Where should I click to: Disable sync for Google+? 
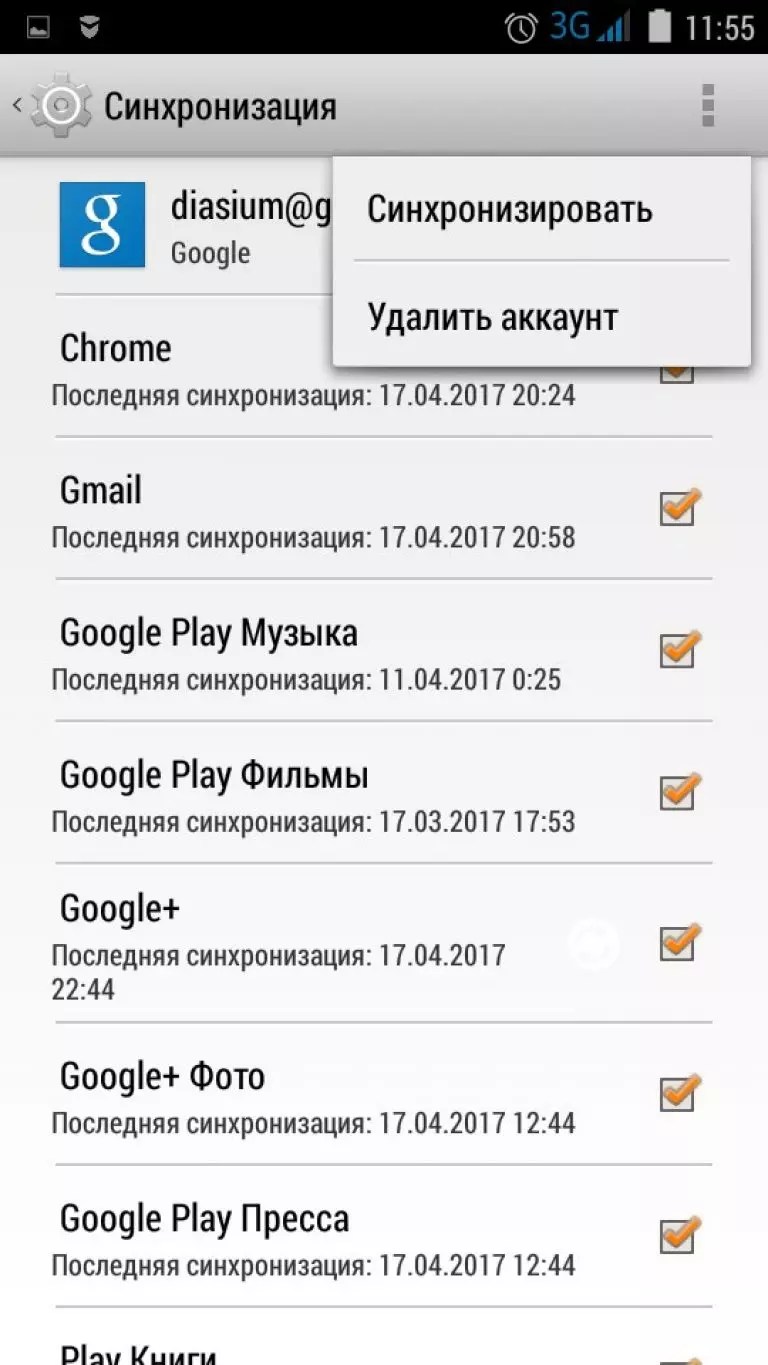[x=680, y=942]
